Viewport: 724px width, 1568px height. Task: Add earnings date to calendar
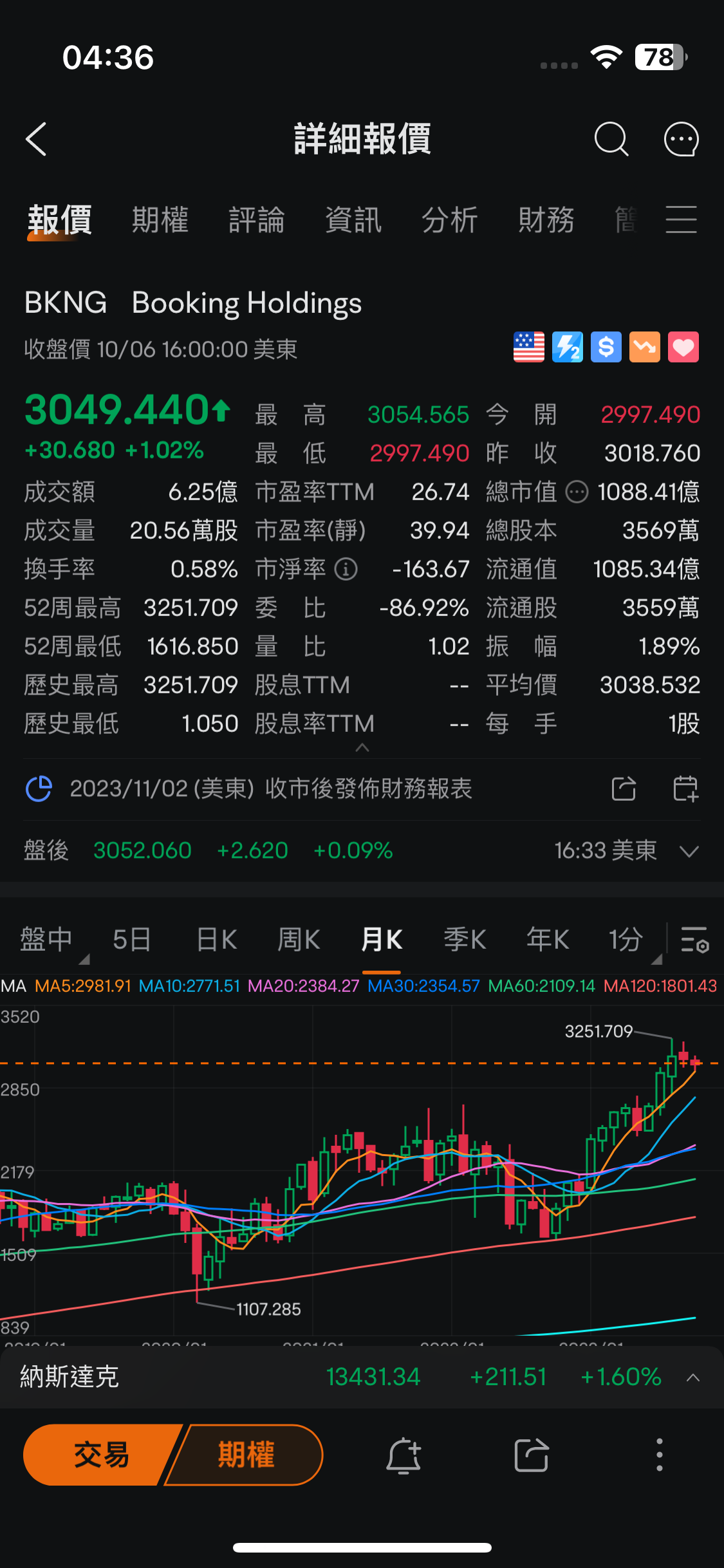[685, 789]
